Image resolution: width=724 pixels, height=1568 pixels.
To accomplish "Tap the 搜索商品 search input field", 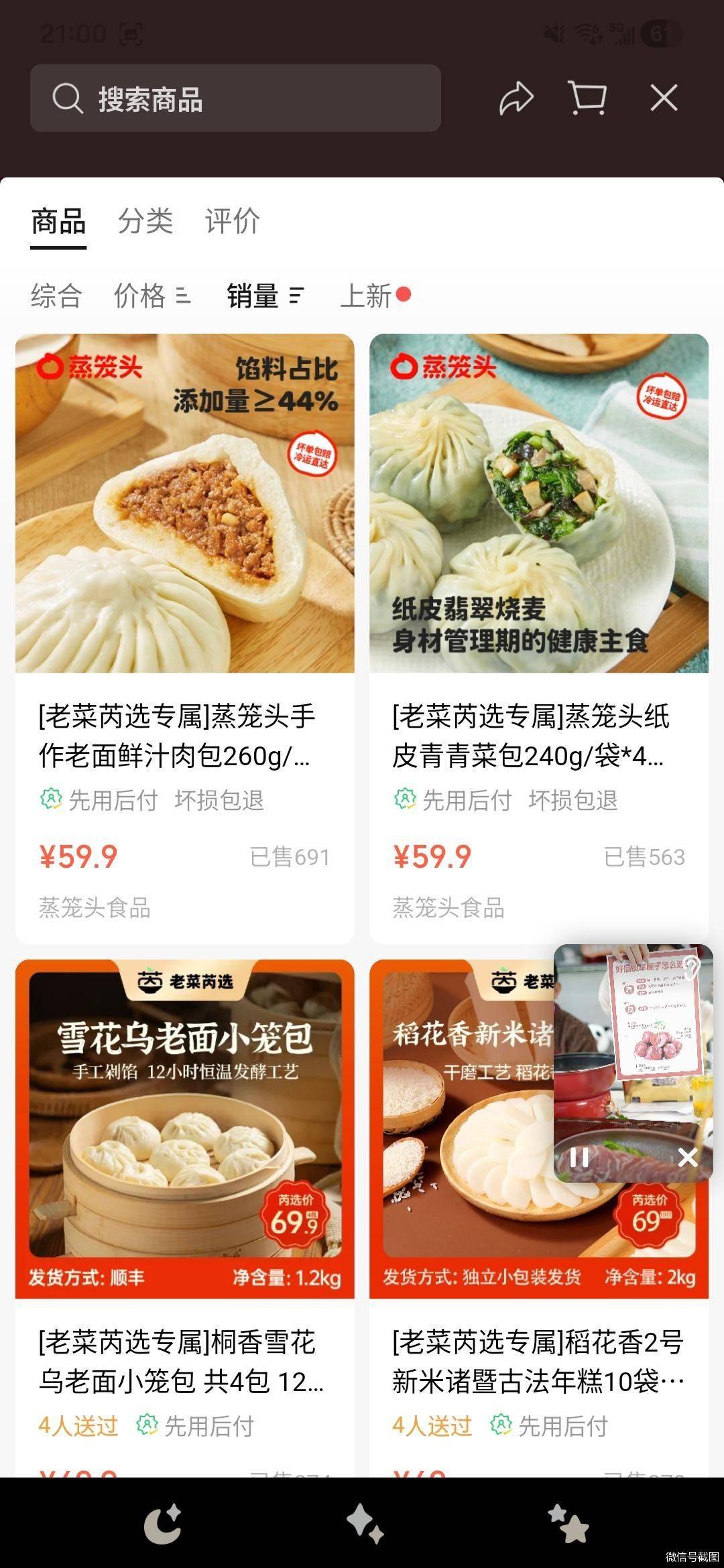I will pyautogui.click(x=235, y=101).
